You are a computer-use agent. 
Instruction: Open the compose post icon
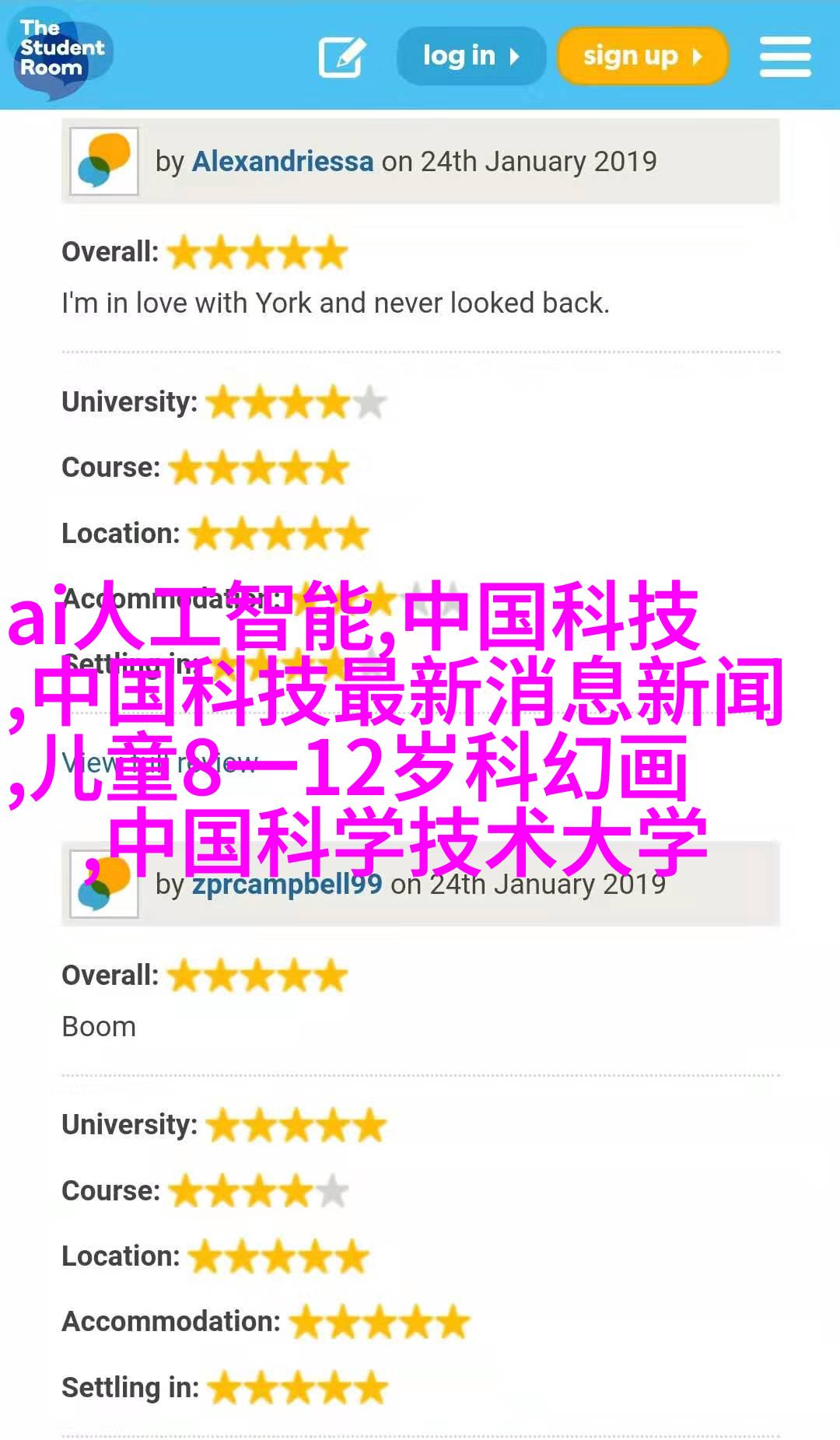click(342, 57)
